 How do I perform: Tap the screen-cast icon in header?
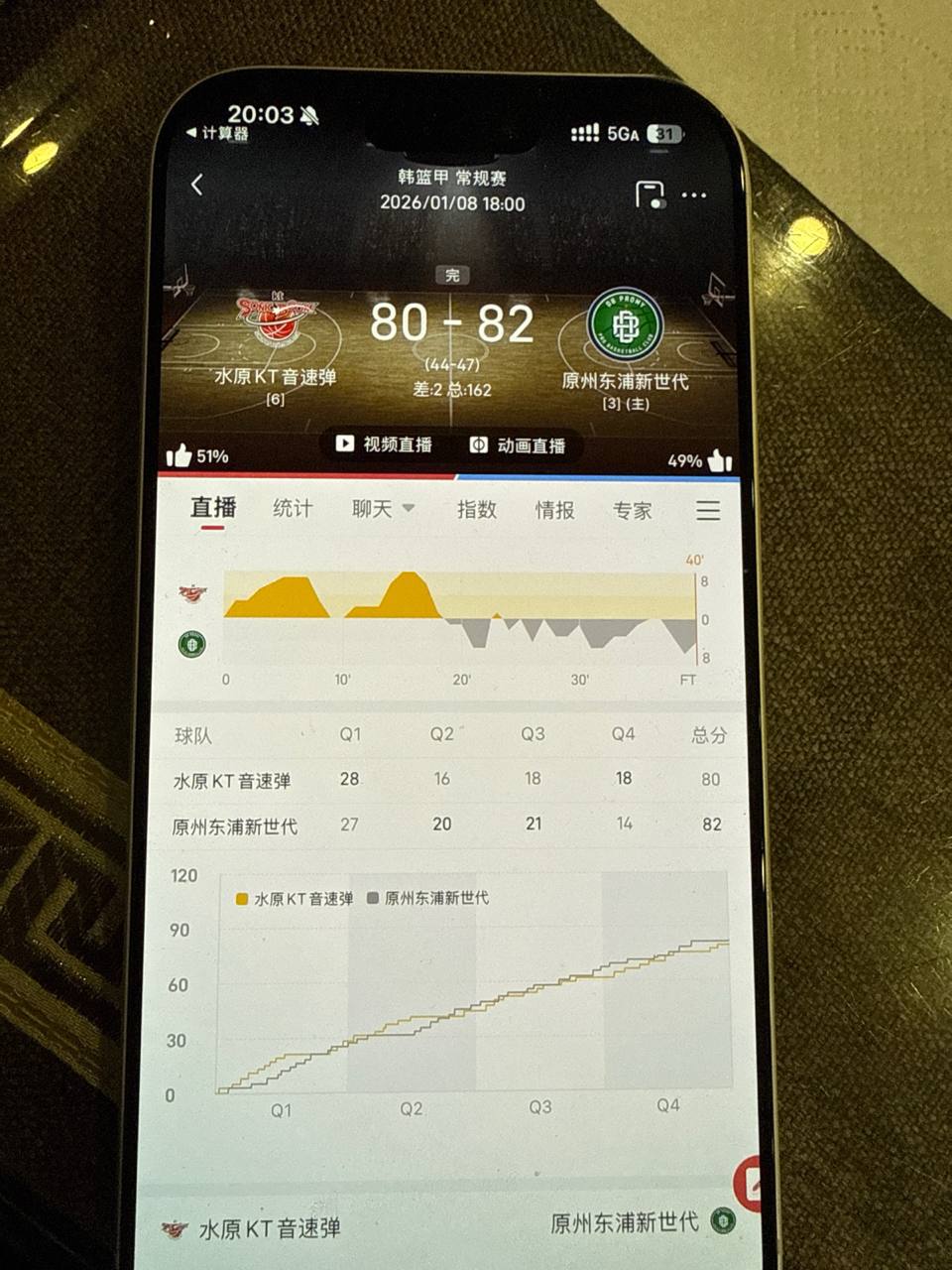(650, 194)
